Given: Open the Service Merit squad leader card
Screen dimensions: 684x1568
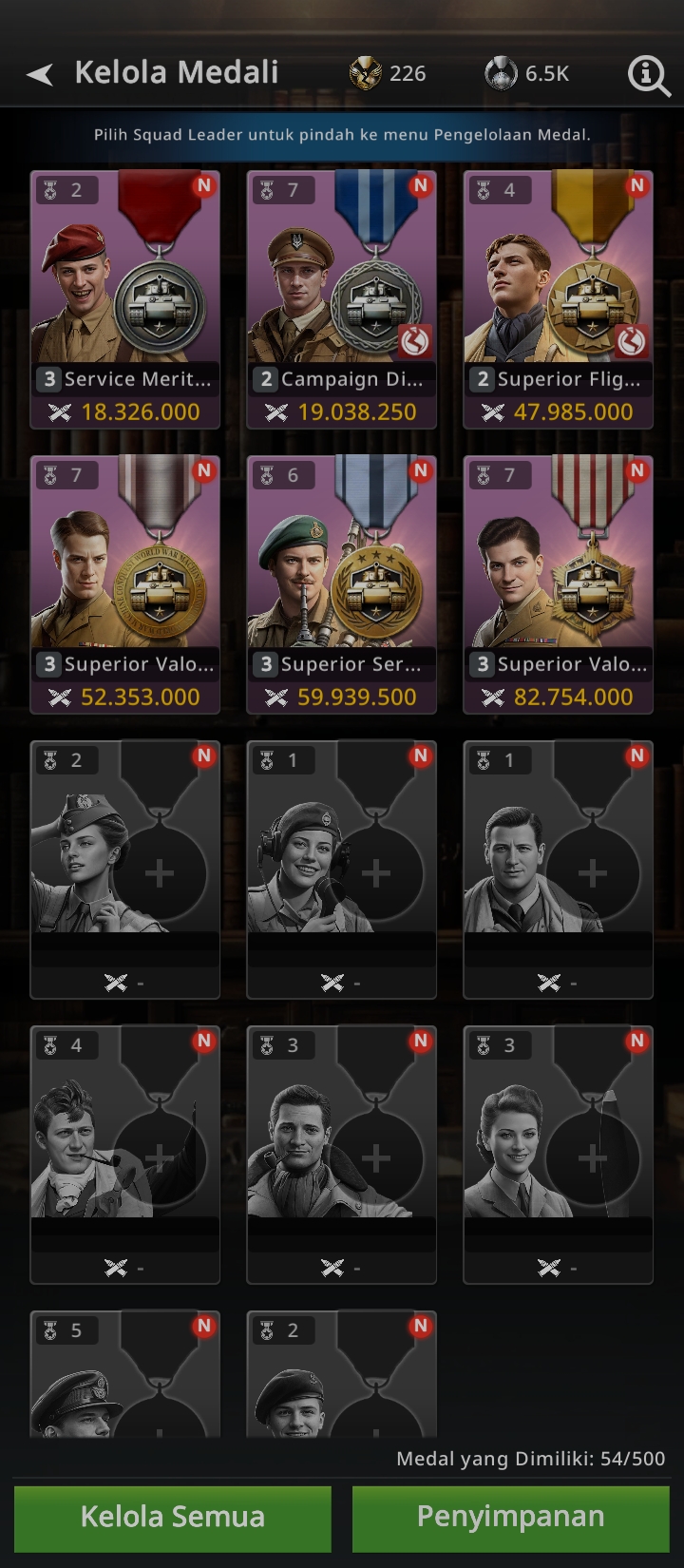Looking at the screenshot, I should pyautogui.click(x=125, y=299).
